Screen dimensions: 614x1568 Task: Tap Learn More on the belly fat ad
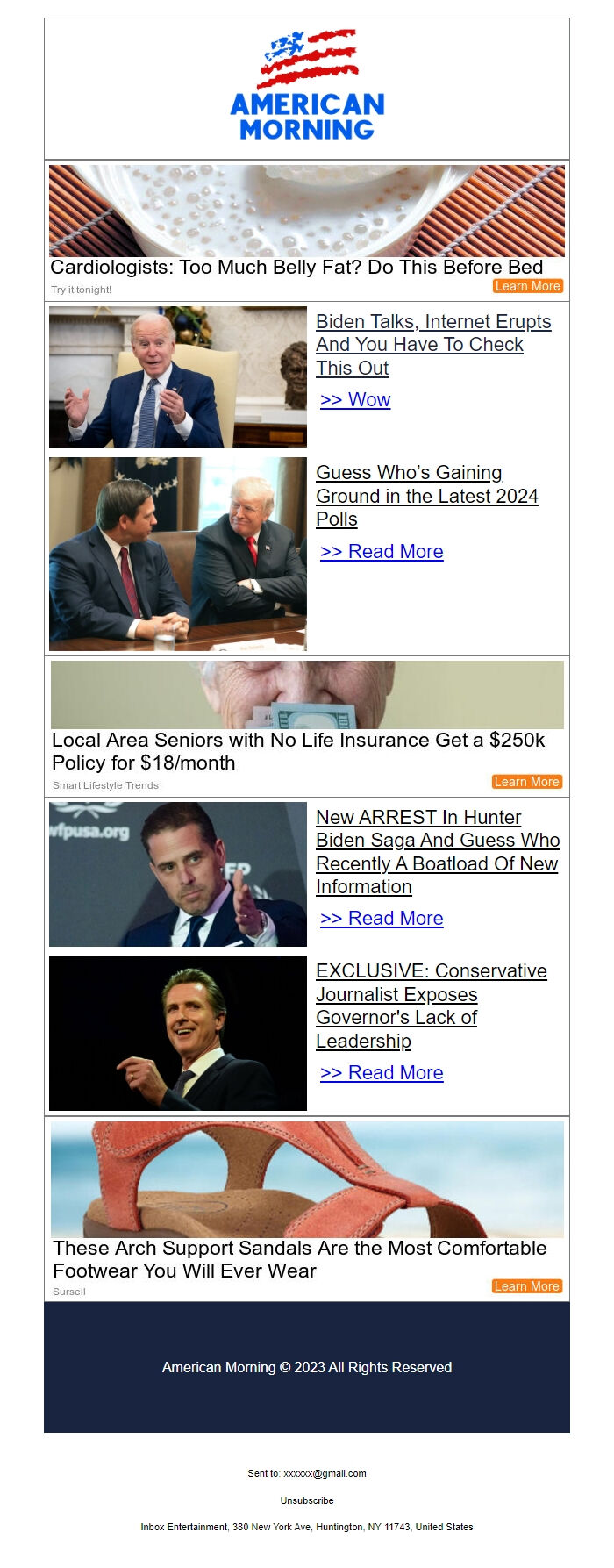point(527,286)
